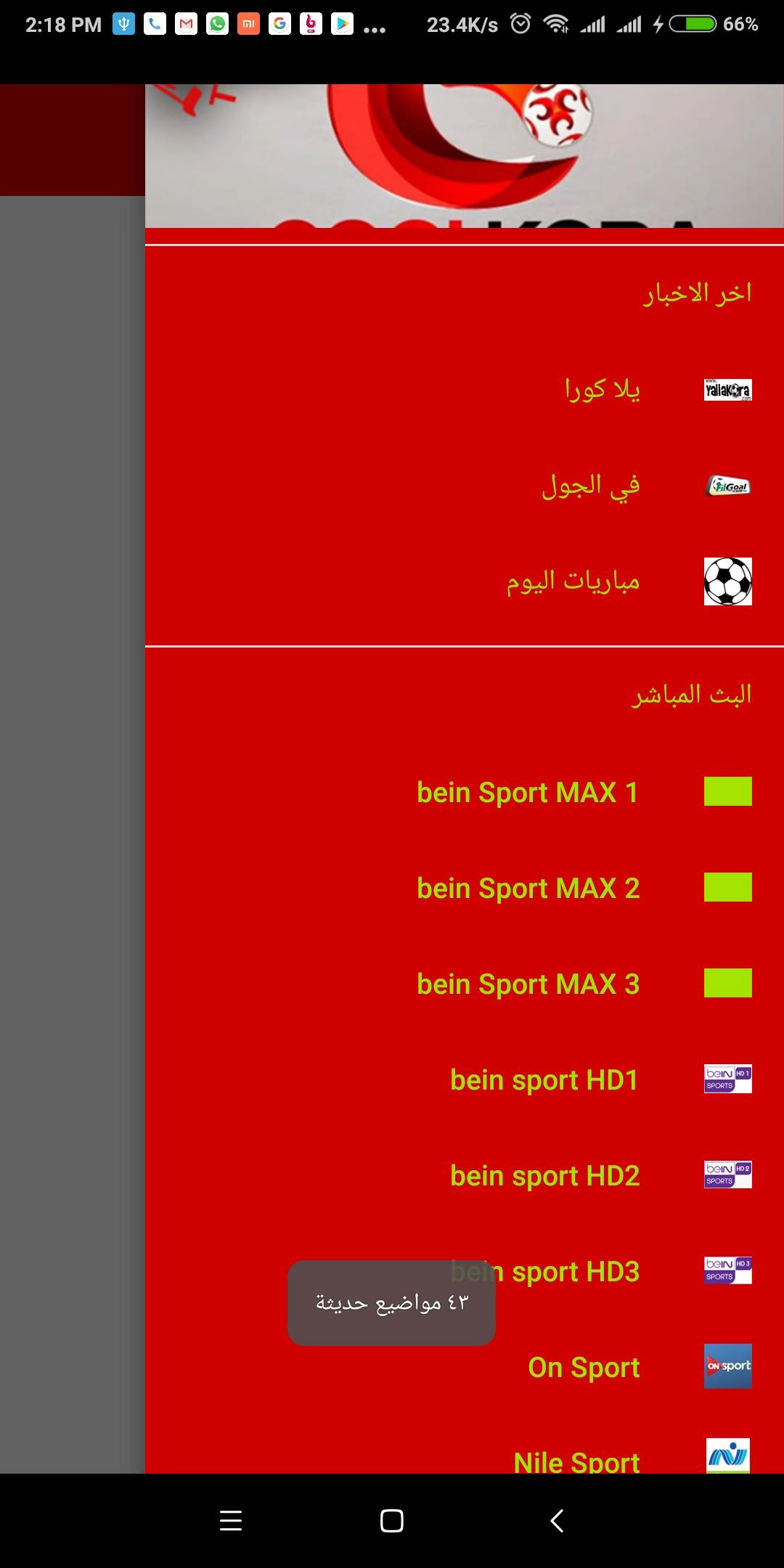Go back using the system back button
This screenshot has width=784, height=1568.
coord(557,1520)
